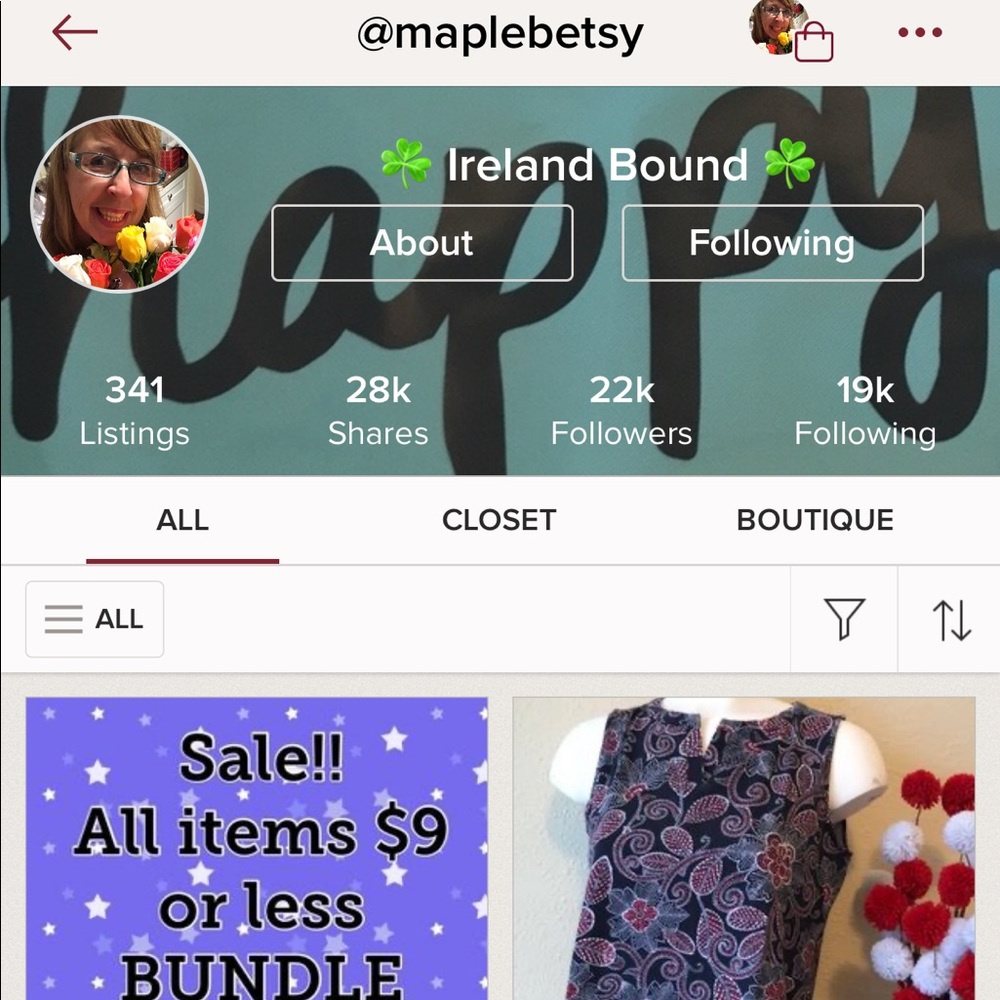The width and height of the screenshot is (1000, 1000).
Task: Open the three-dot overflow menu
Action: (x=920, y=33)
